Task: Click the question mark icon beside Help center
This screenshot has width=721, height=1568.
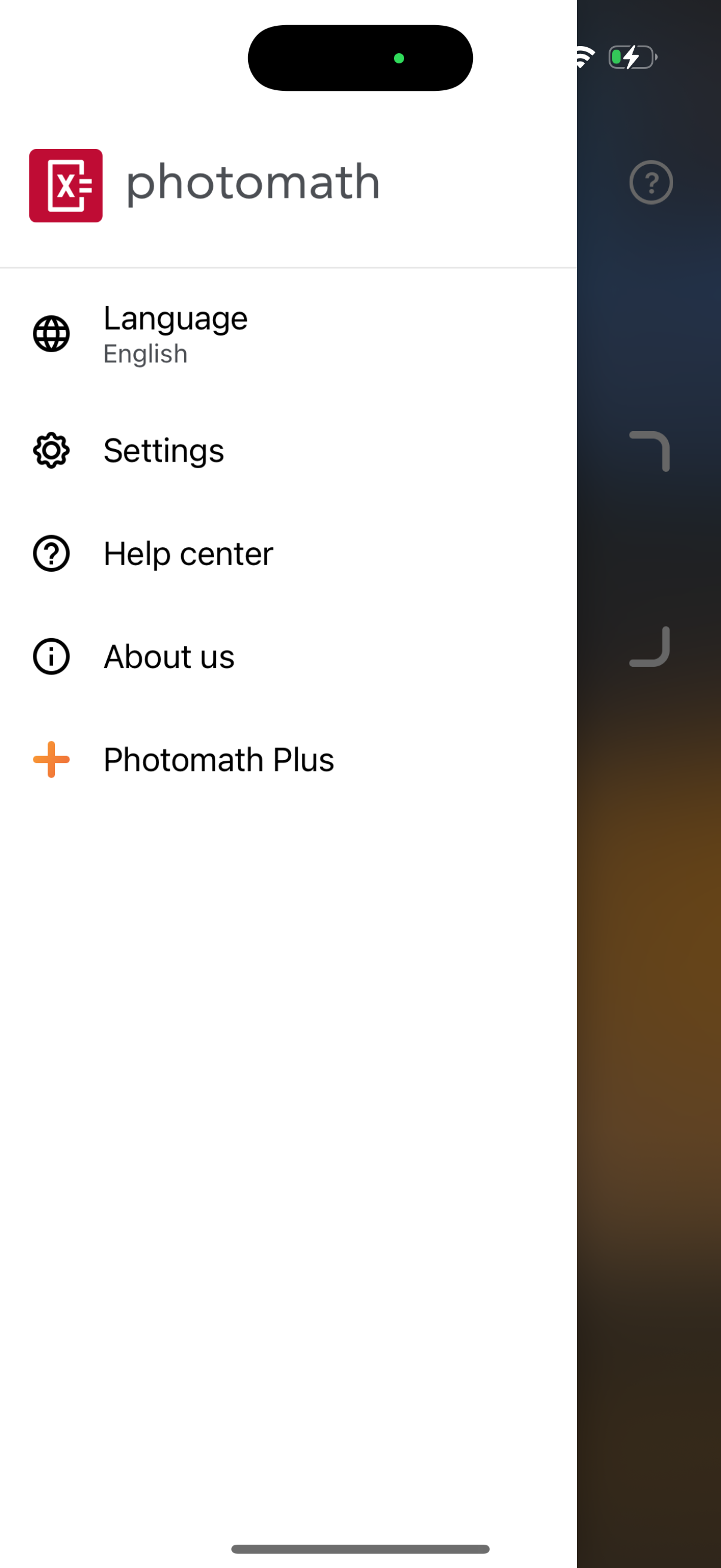Action: [51, 553]
